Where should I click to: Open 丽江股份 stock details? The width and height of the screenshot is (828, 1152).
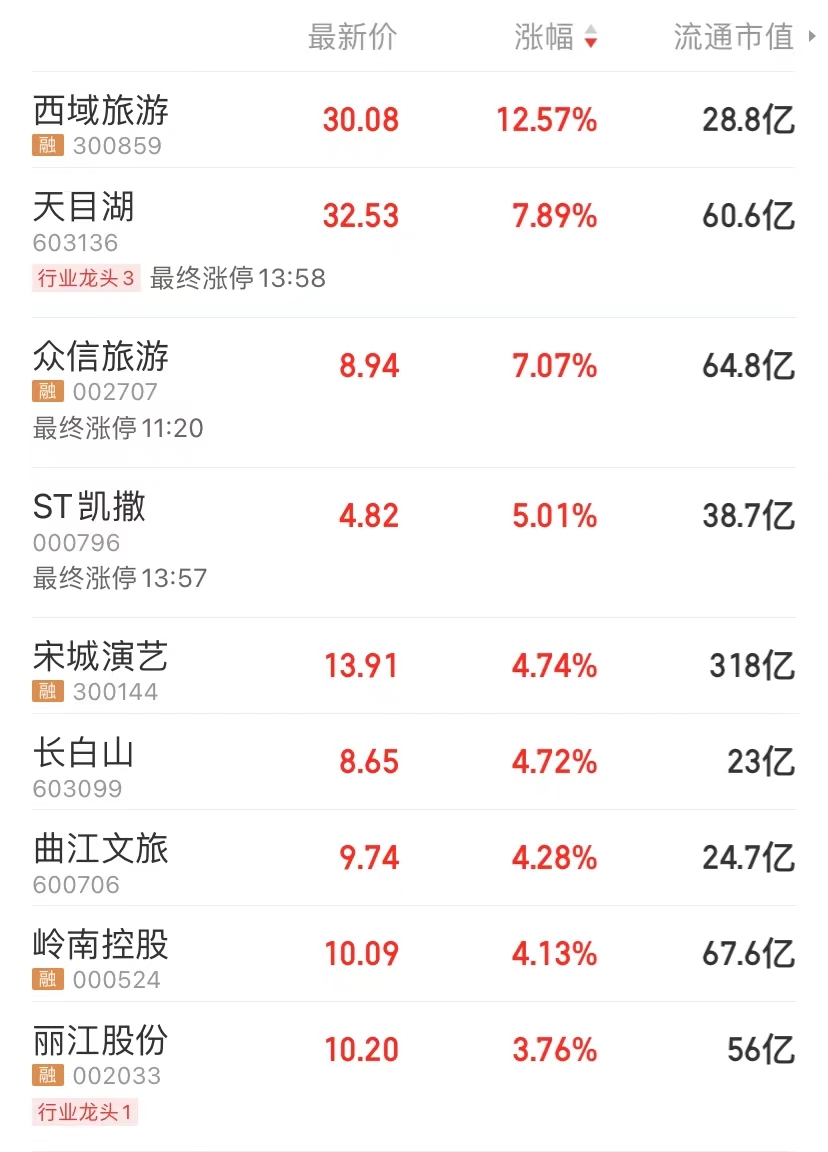point(101,1041)
